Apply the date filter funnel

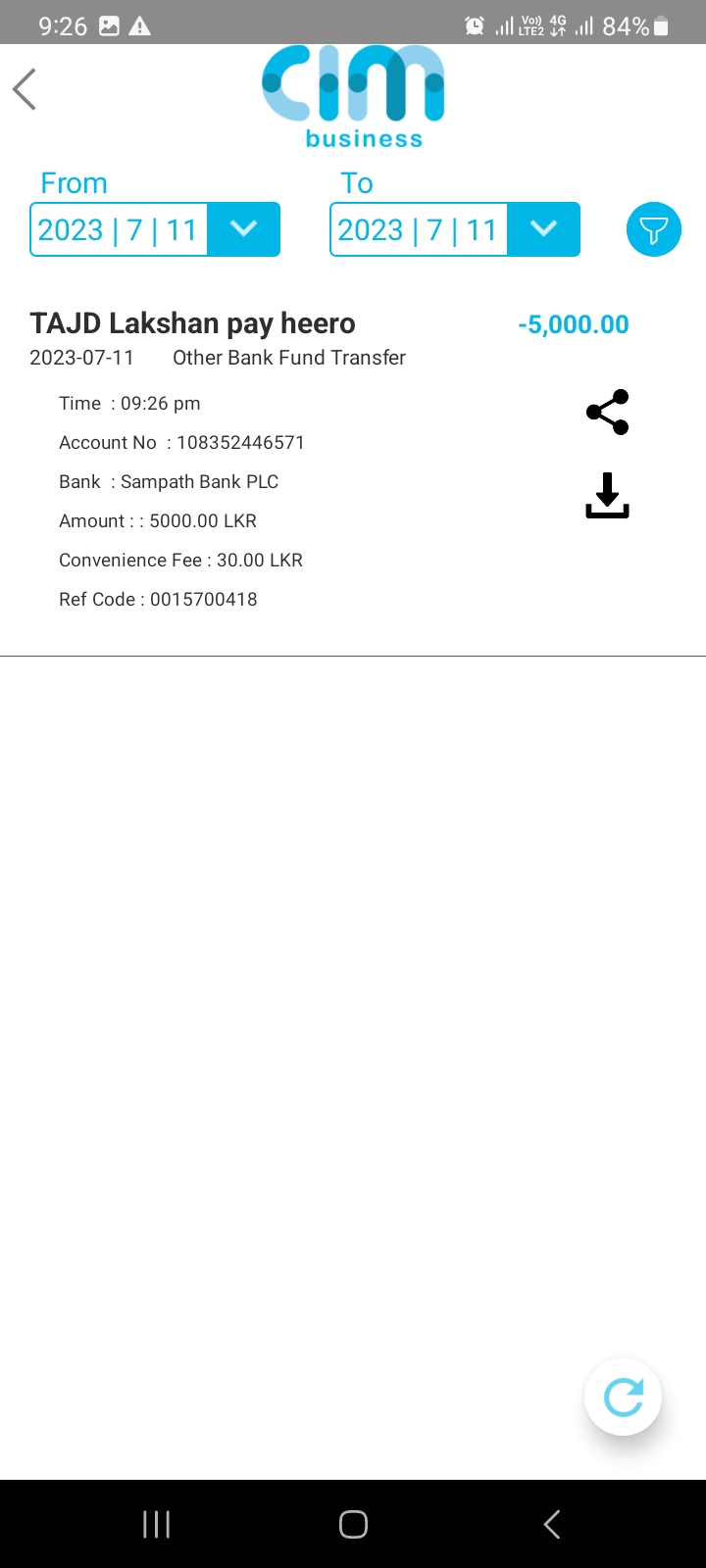[653, 229]
